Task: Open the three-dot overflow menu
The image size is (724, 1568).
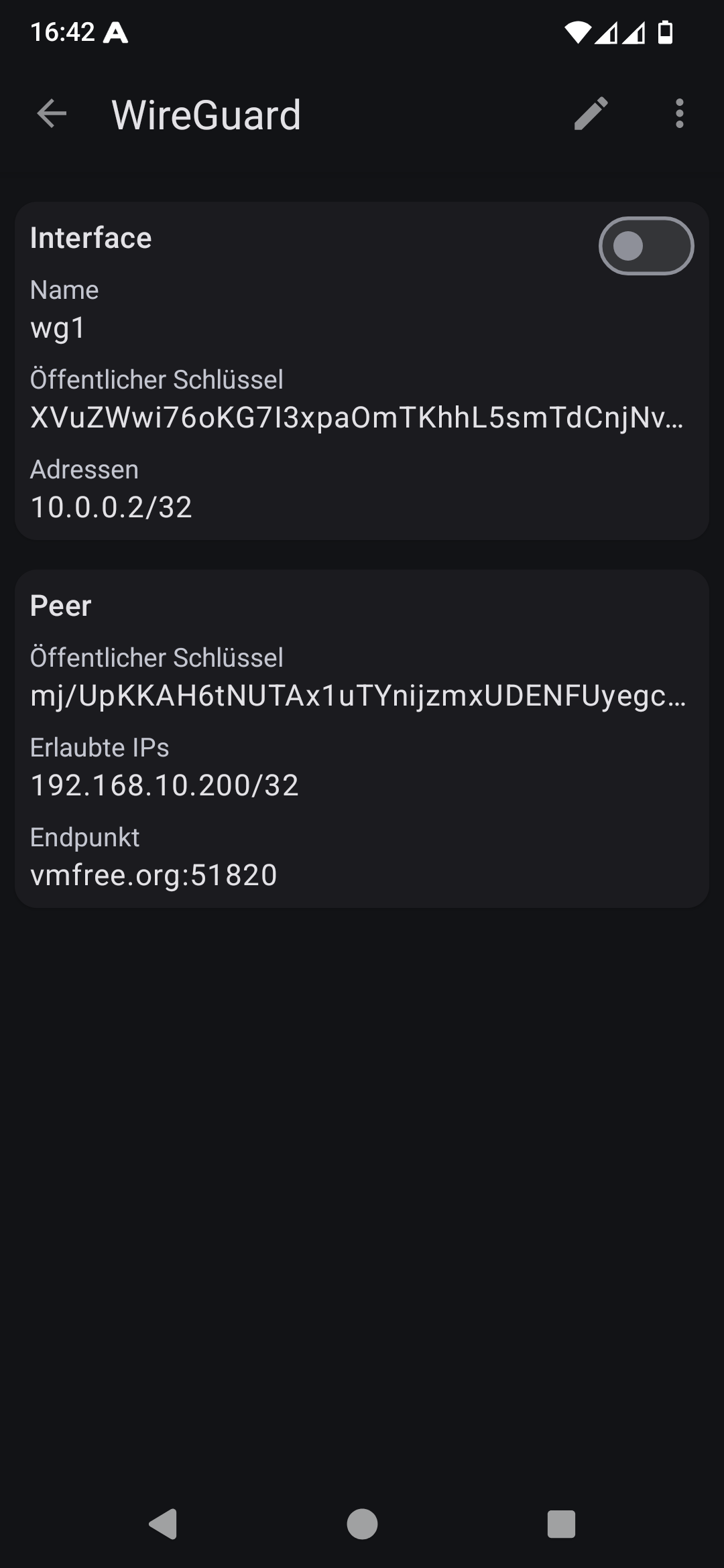Action: pos(679,114)
